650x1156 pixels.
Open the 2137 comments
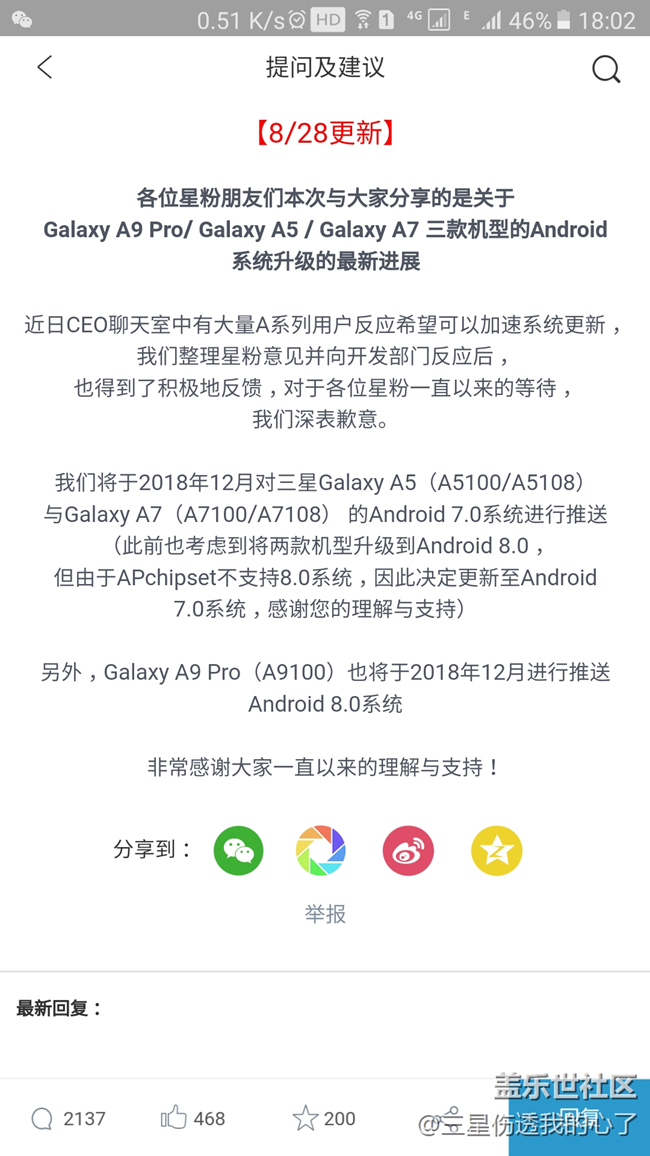(x=68, y=1118)
